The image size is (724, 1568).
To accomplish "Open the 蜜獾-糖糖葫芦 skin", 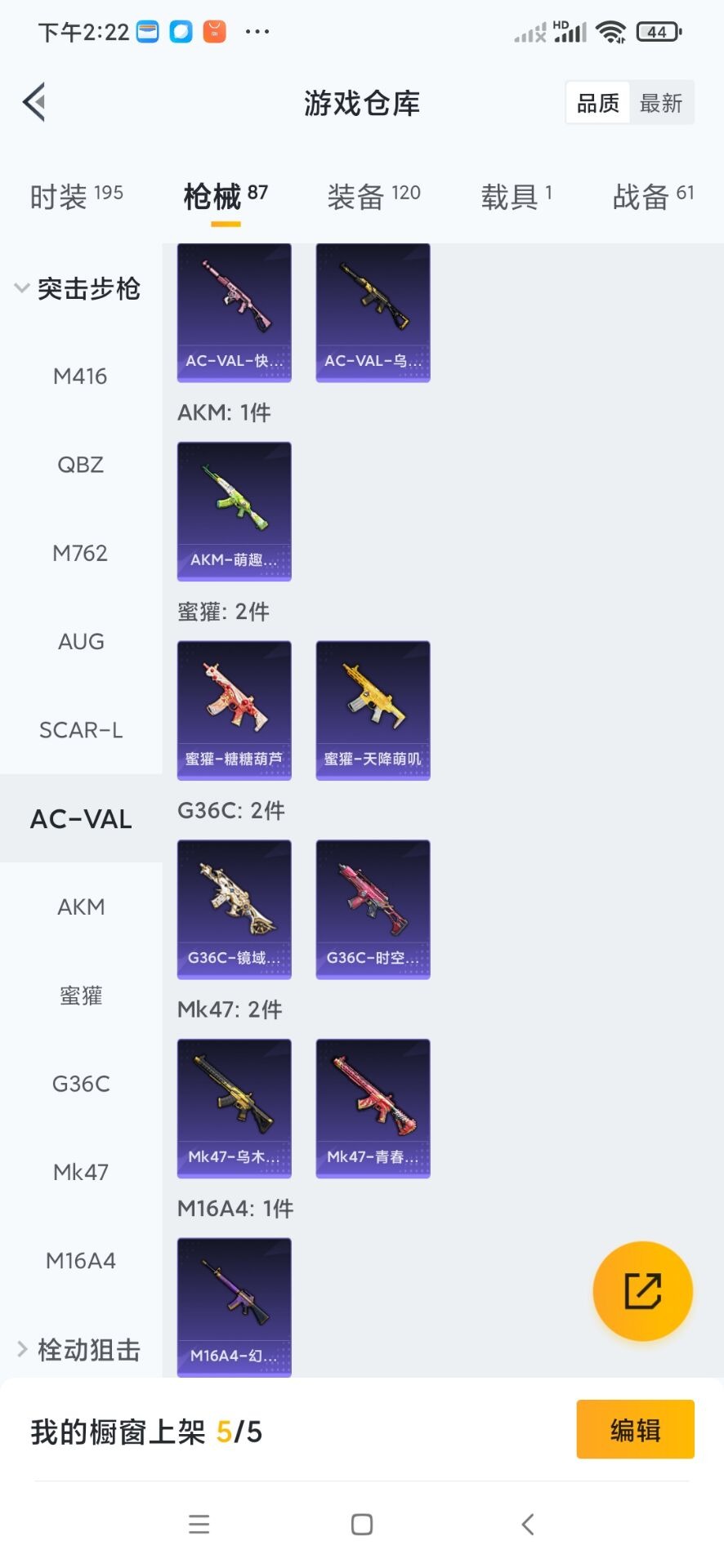I will point(235,710).
